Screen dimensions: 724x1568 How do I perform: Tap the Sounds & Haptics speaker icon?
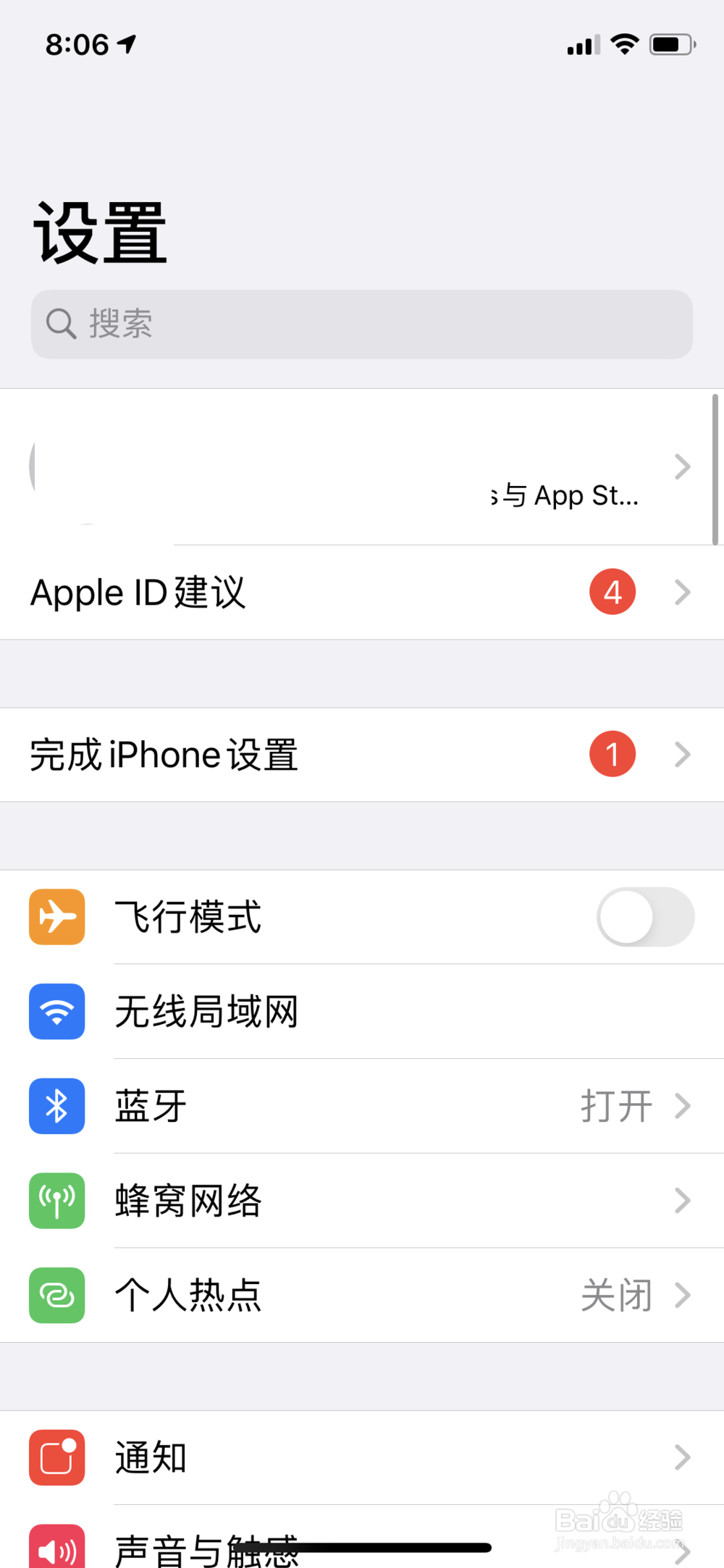tap(56, 1546)
